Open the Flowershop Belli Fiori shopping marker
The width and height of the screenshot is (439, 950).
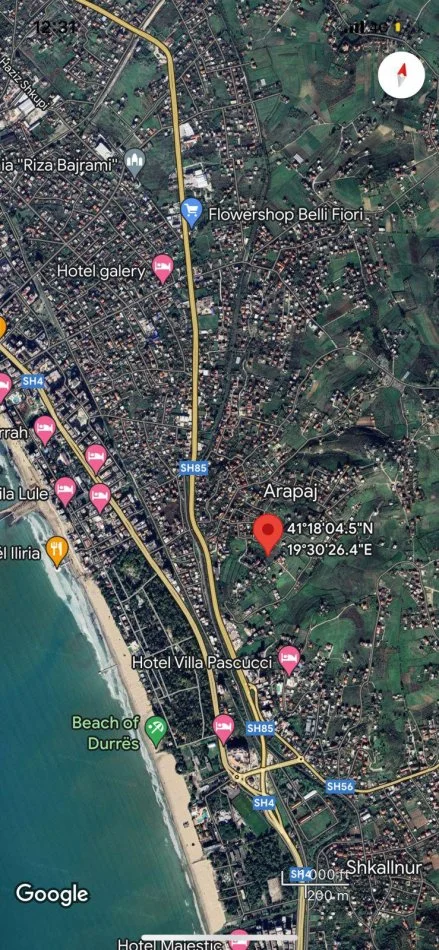pyautogui.click(x=192, y=213)
